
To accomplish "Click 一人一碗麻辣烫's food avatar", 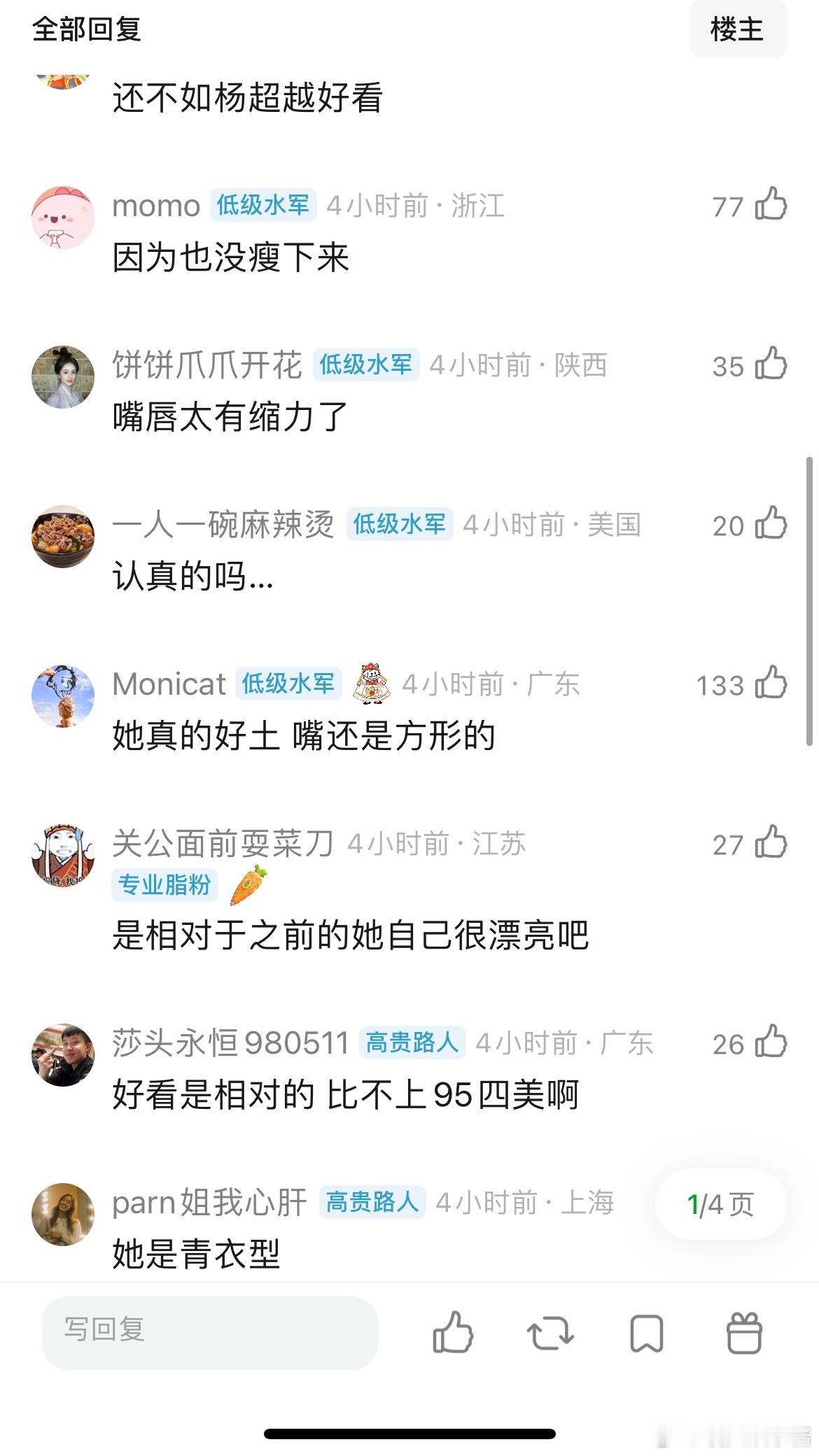I will pyautogui.click(x=62, y=537).
